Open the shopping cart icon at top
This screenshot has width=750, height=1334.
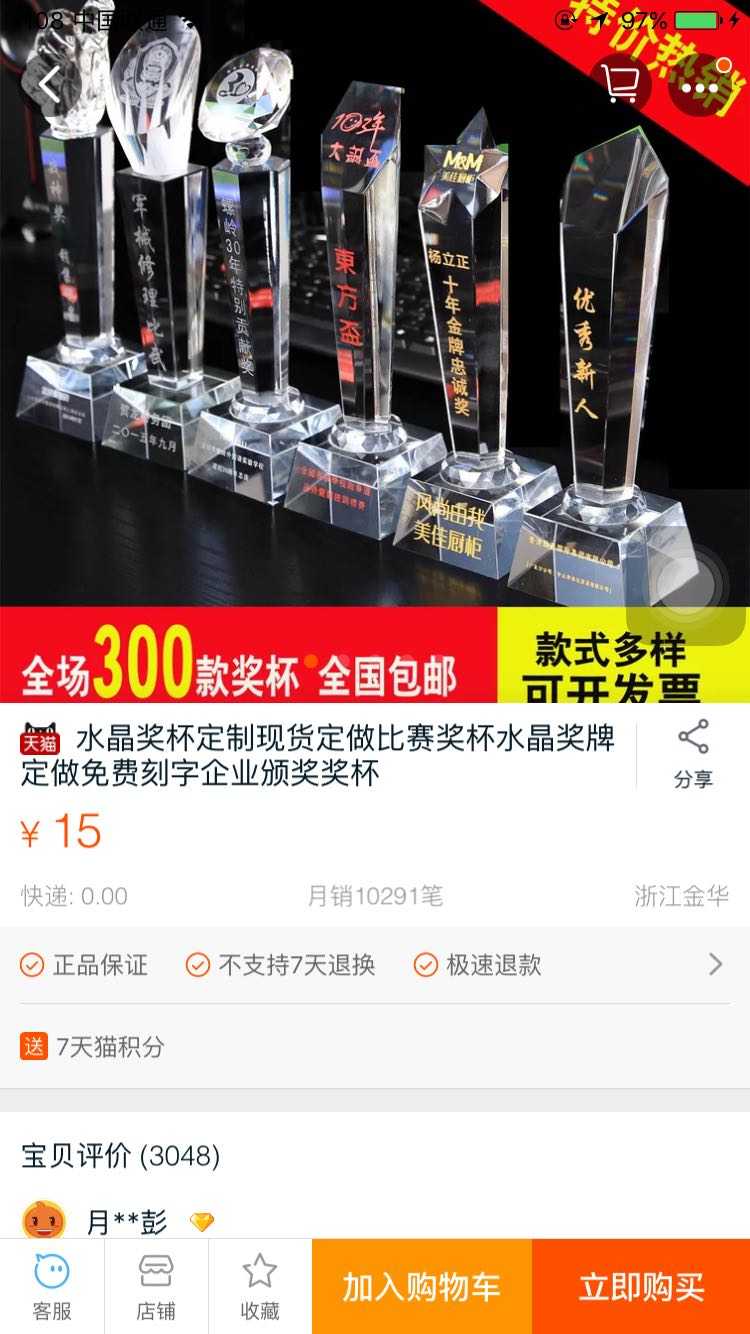point(622,84)
